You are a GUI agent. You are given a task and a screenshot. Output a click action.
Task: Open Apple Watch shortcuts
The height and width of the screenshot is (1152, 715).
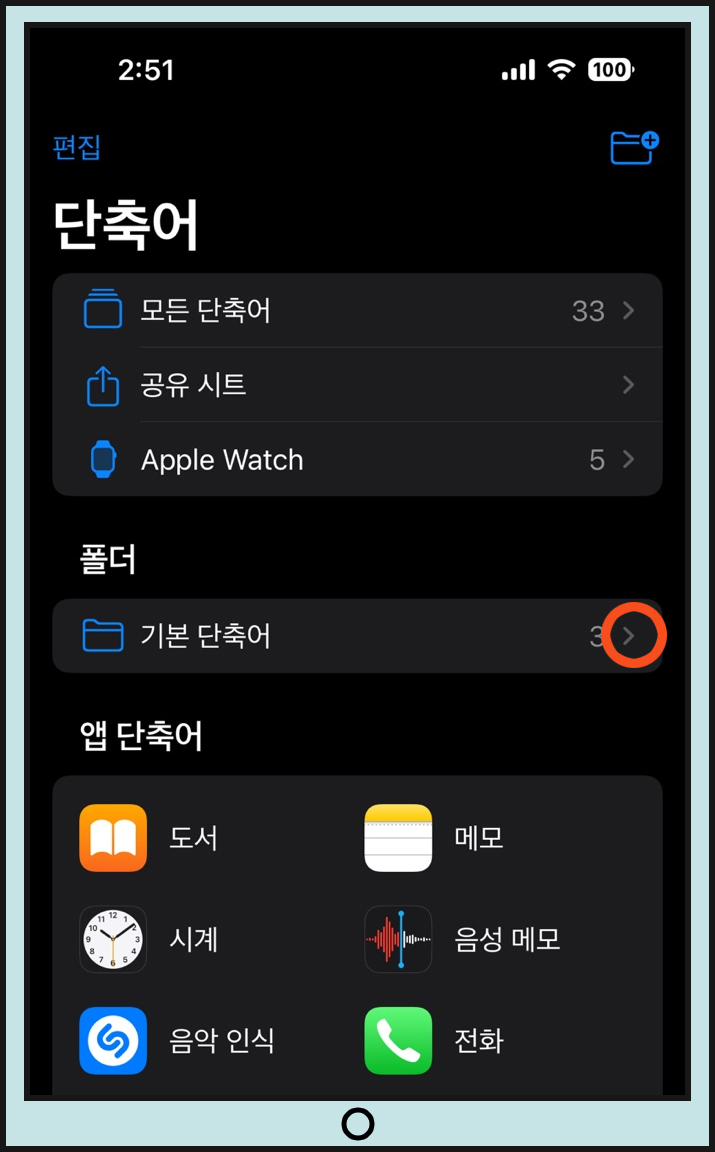tap(357, 459)
